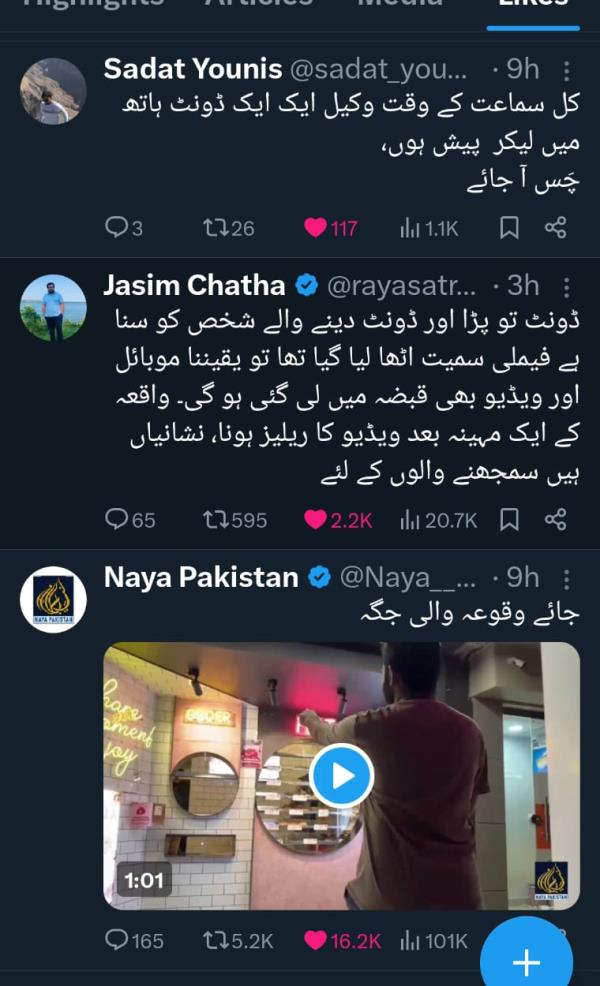
Task: Open Jasim Chatha's profile avatar
Action: coord(53,307)
